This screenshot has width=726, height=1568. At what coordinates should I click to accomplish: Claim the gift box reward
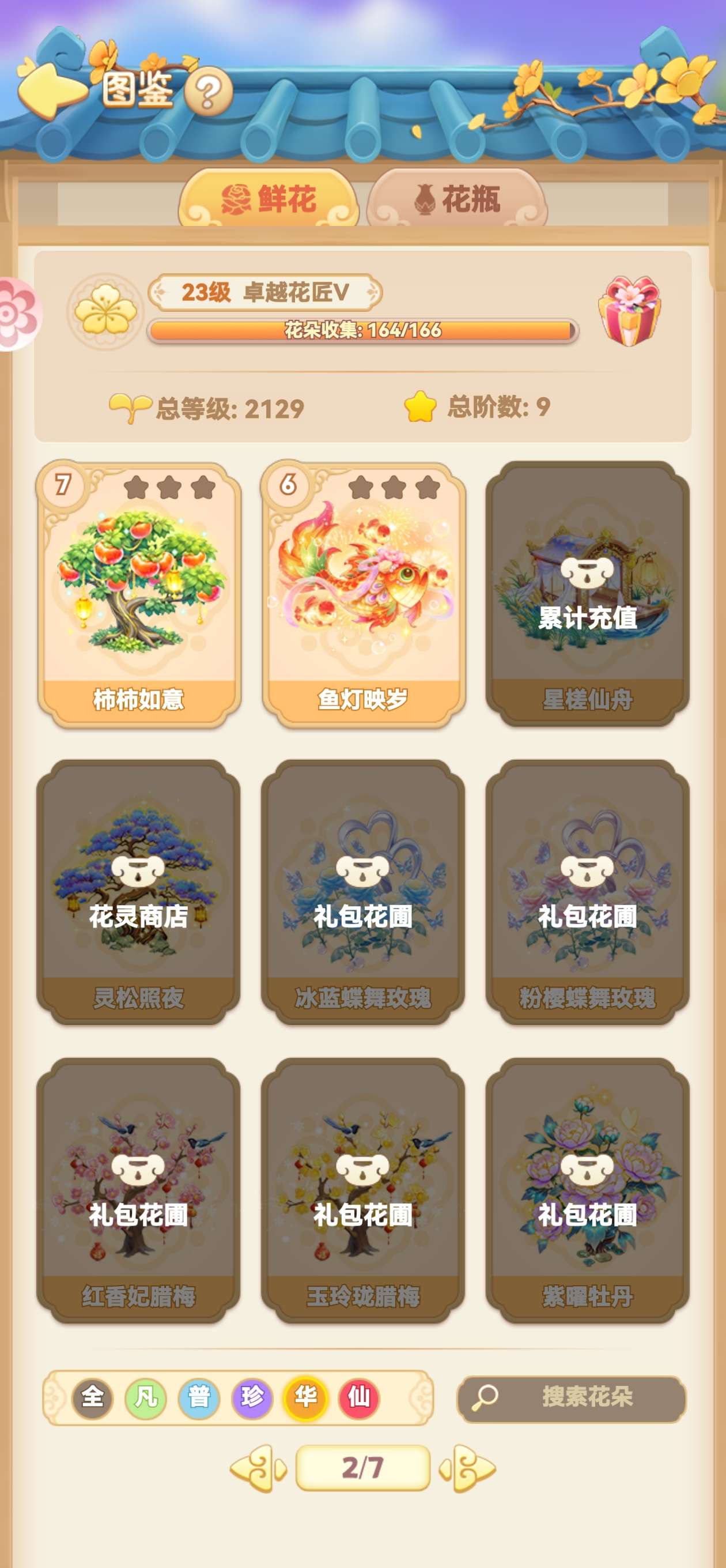click(x=629, y=311)
